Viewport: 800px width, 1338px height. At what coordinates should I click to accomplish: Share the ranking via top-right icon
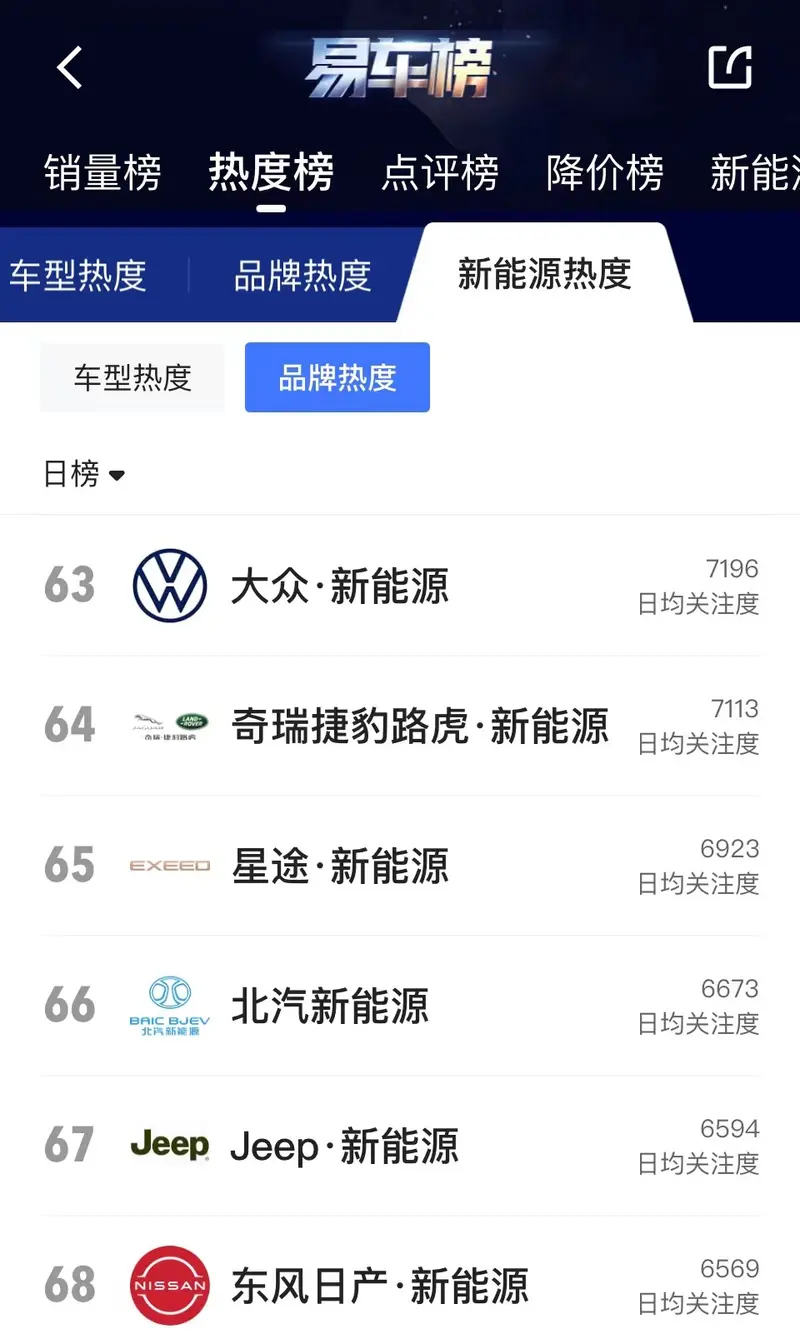[x=729, y=67]
